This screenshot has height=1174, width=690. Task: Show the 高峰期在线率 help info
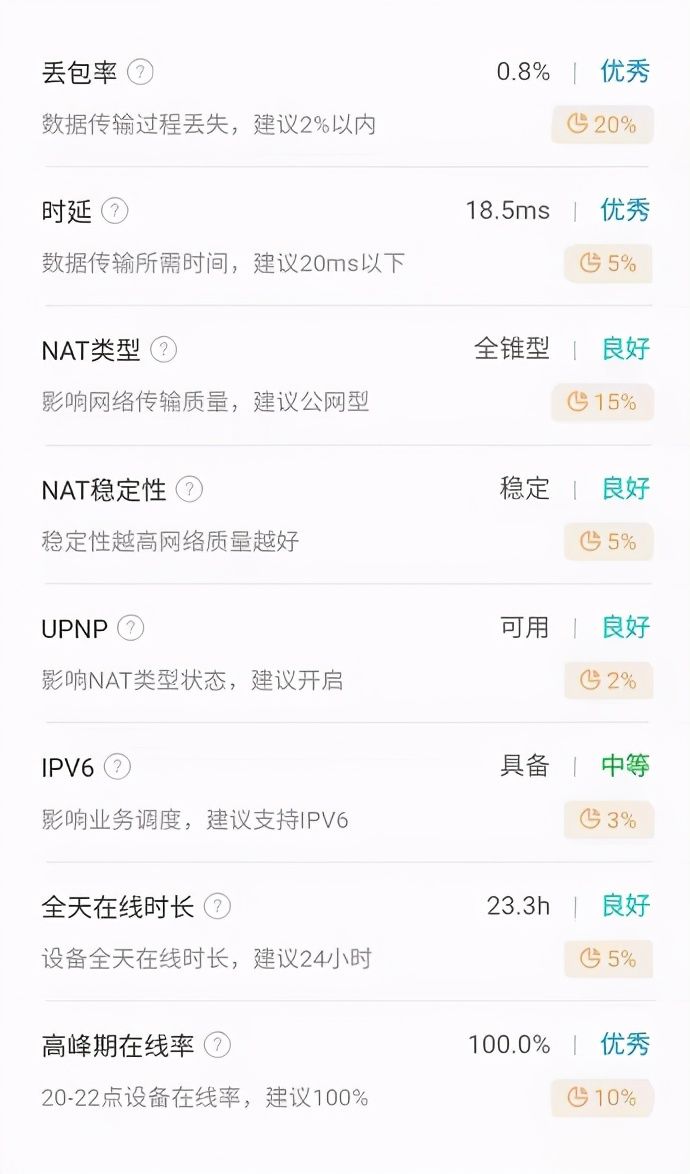pyautogui.click(x=217, y=1044)
